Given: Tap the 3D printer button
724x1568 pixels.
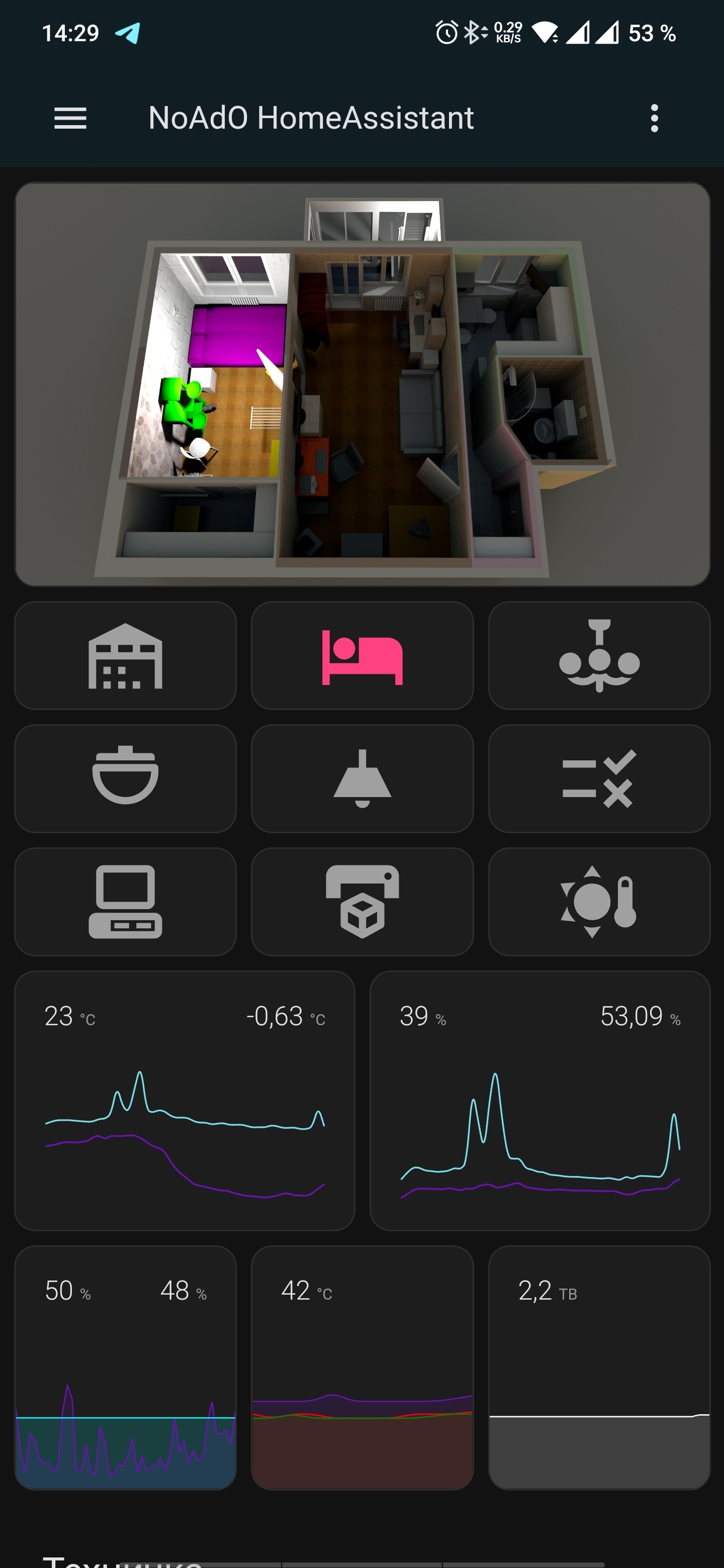Looking at the screenshot, I should click(363, 902).
